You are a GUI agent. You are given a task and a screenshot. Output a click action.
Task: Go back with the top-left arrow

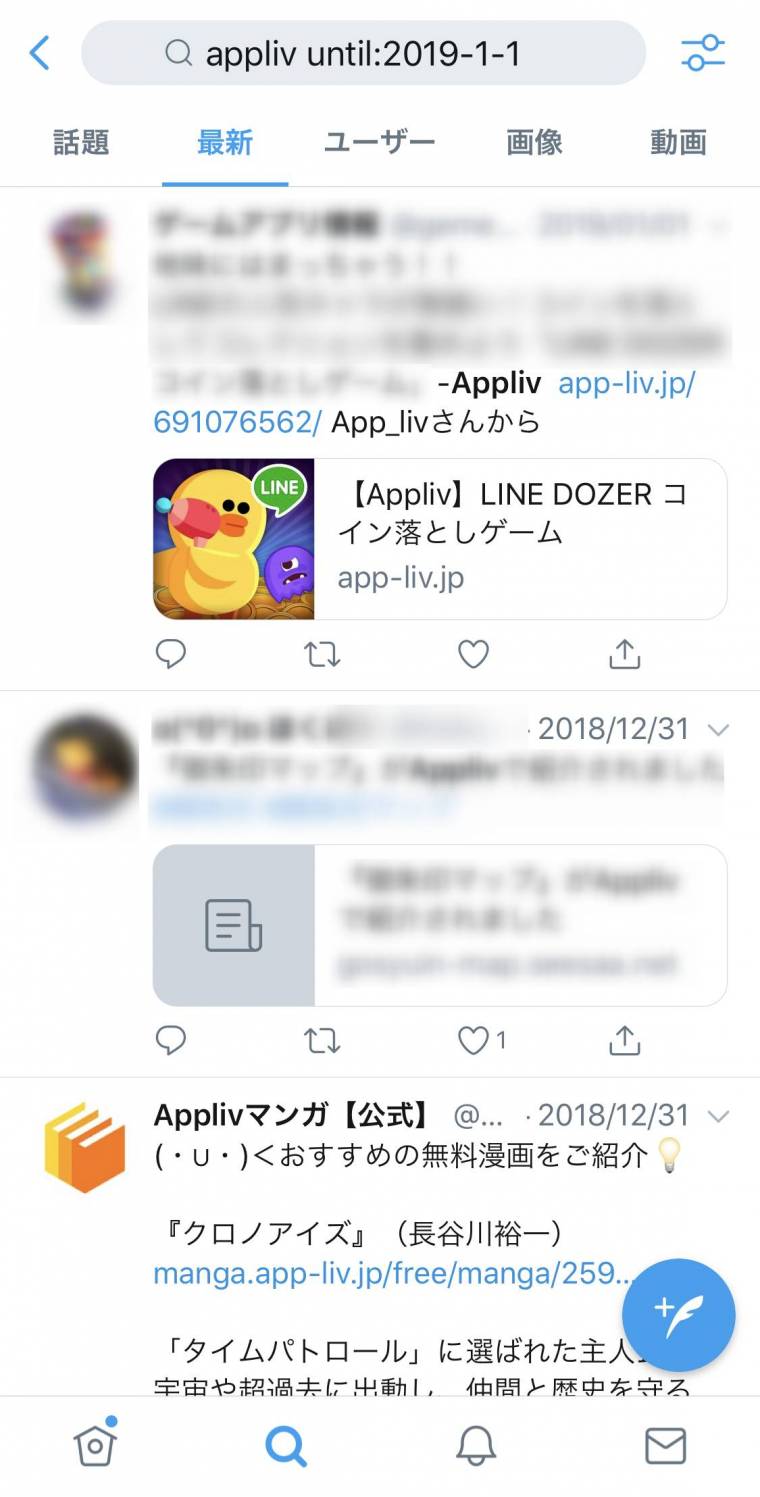pos(39,53)
